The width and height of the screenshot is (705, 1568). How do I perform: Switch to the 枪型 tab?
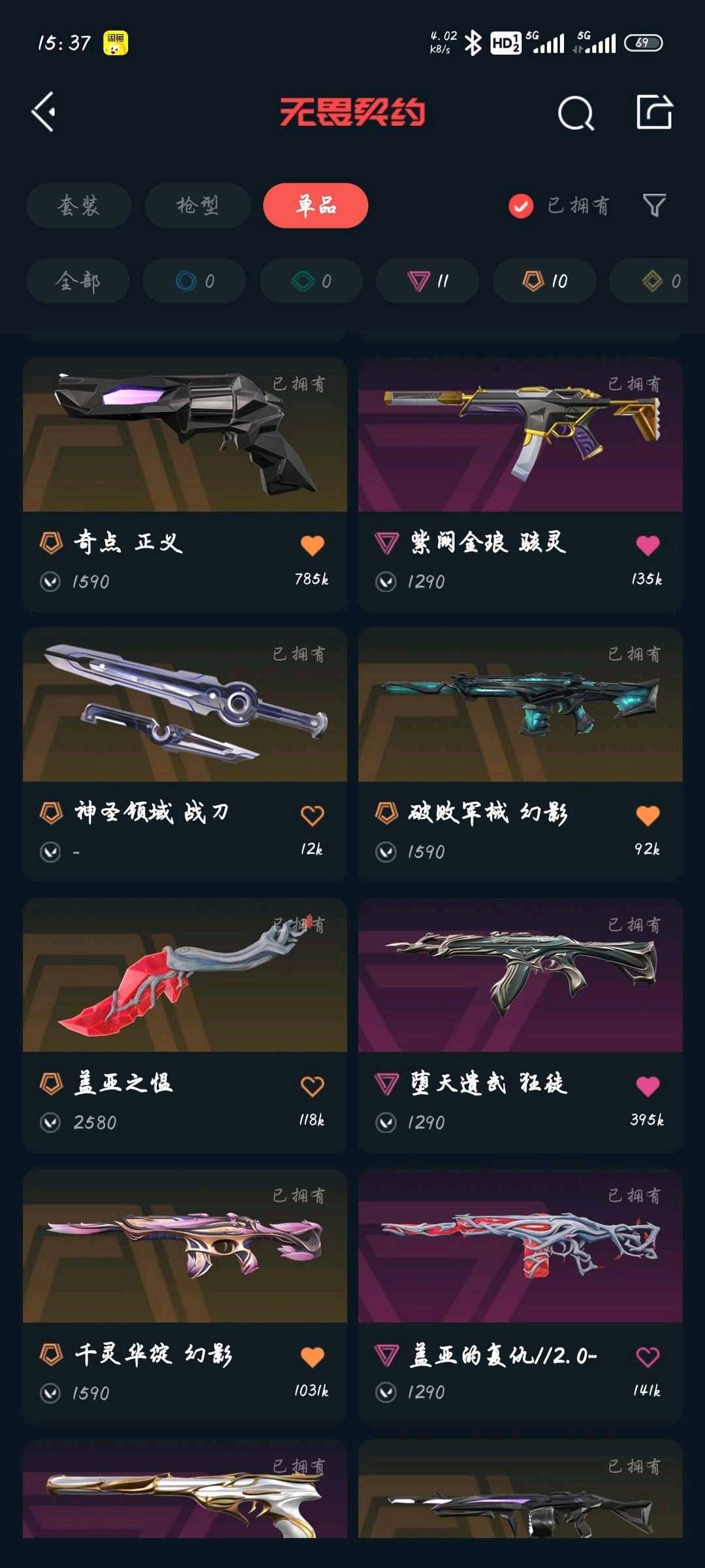coord(197,206)
